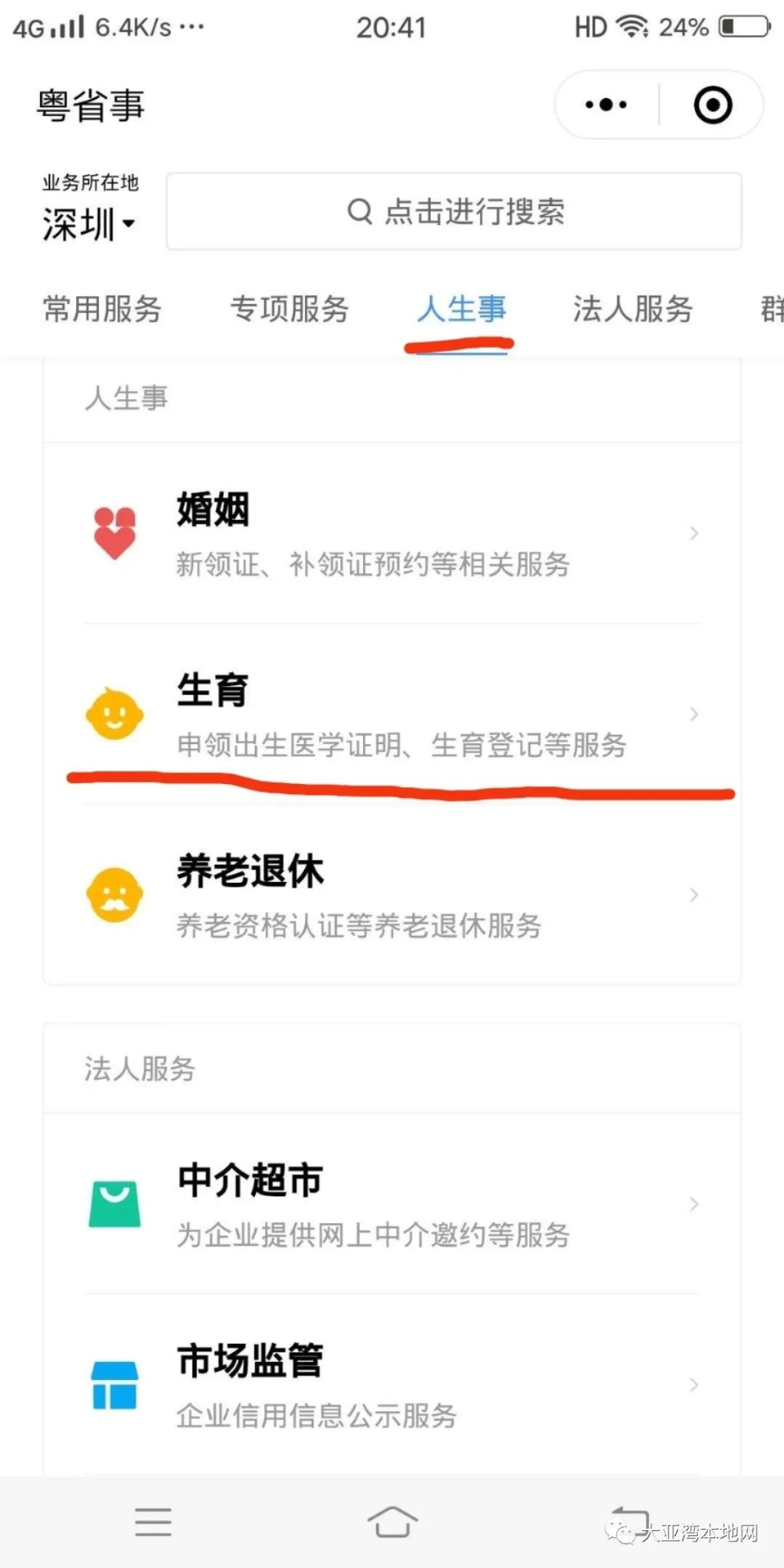The image size is (784, 1568).
Task: Open the system menu button
Action: 153,1522
